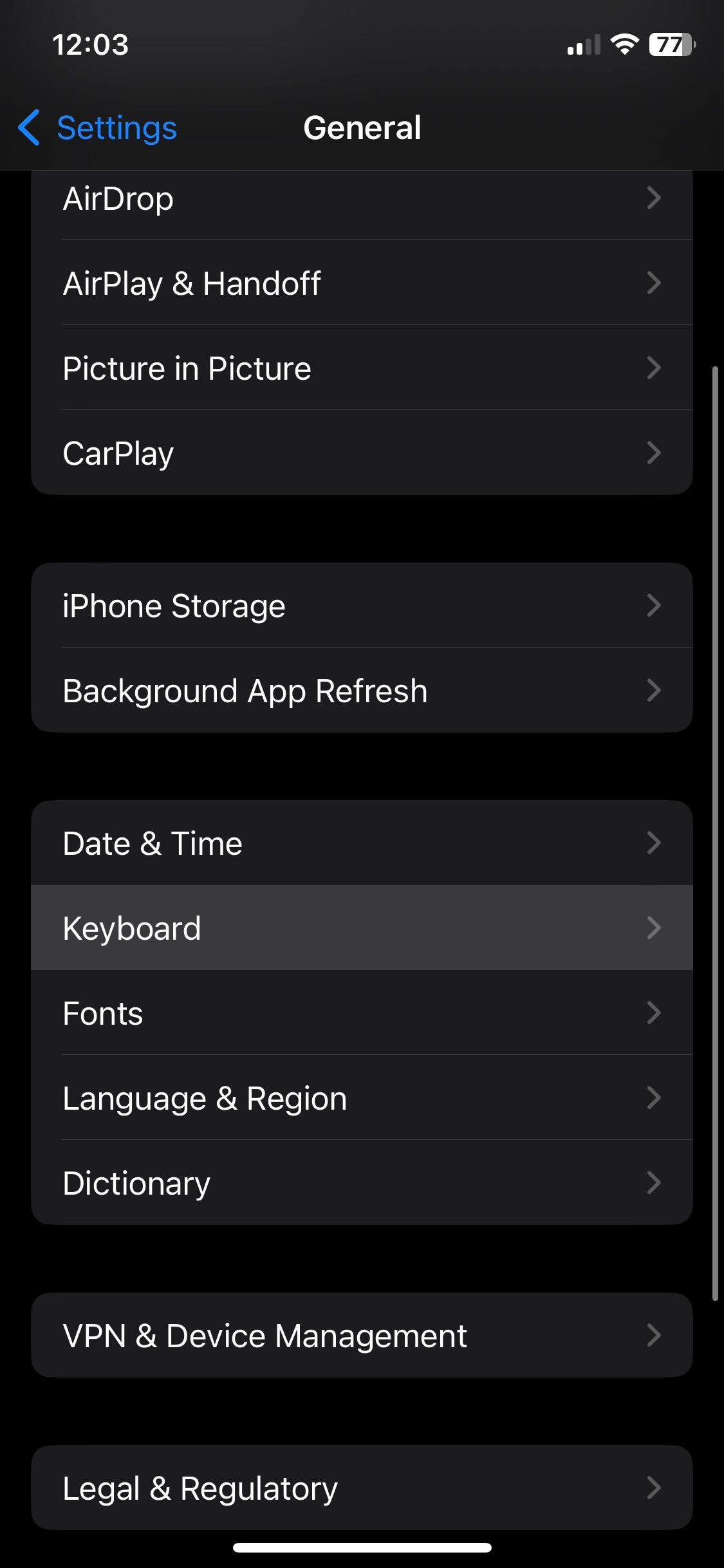Expand the Date & Time row chevron

pyautogui.click(x=654, y=842)
